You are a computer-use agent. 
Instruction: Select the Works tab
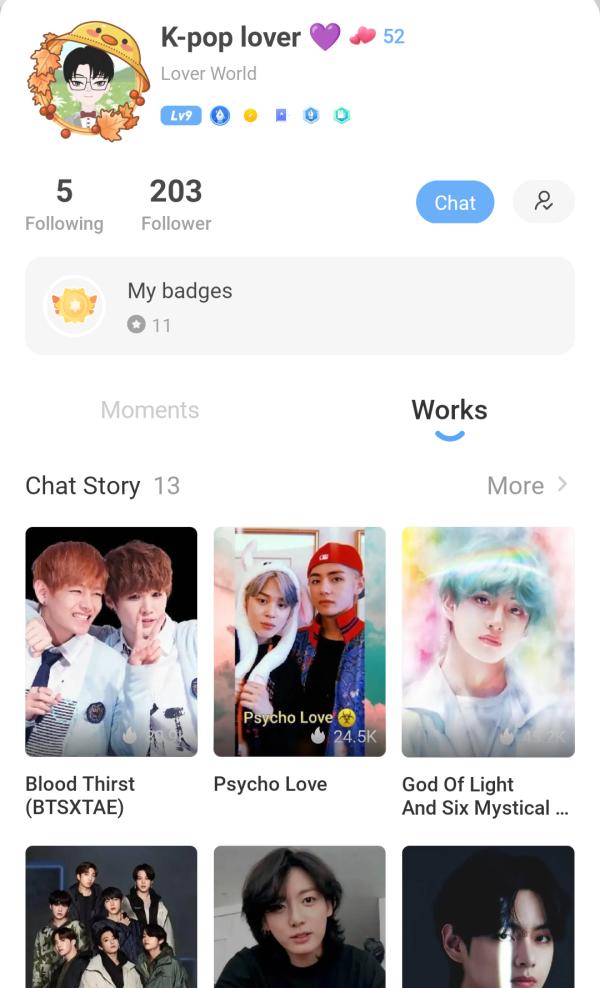449,411
